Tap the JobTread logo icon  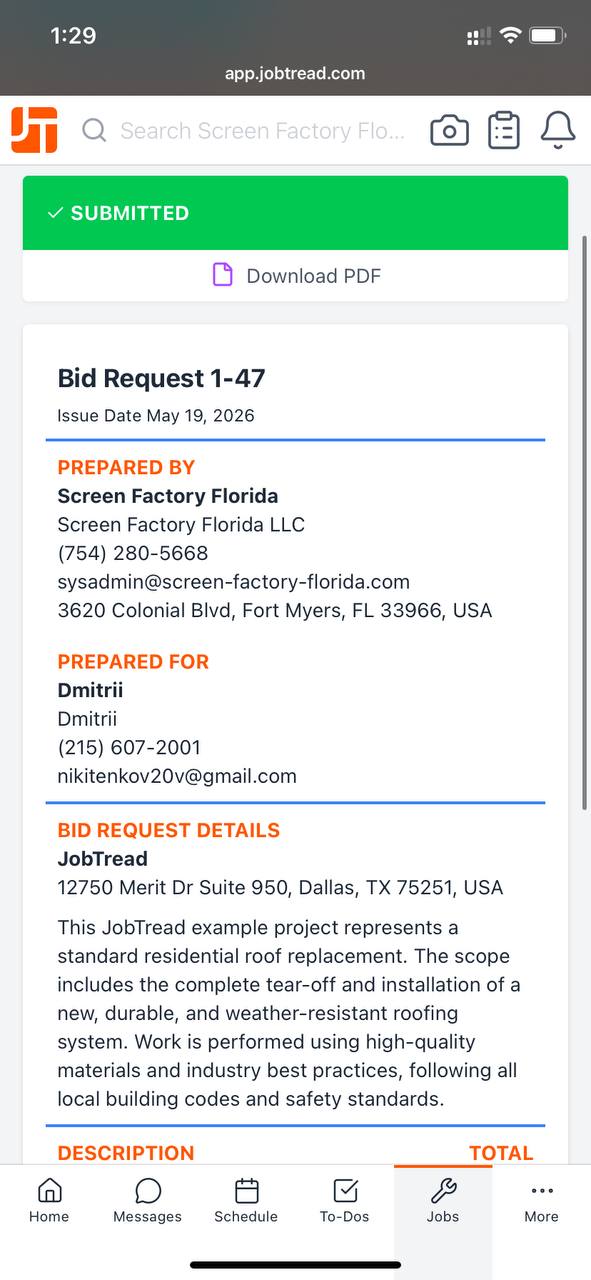(x=34, y=130)
